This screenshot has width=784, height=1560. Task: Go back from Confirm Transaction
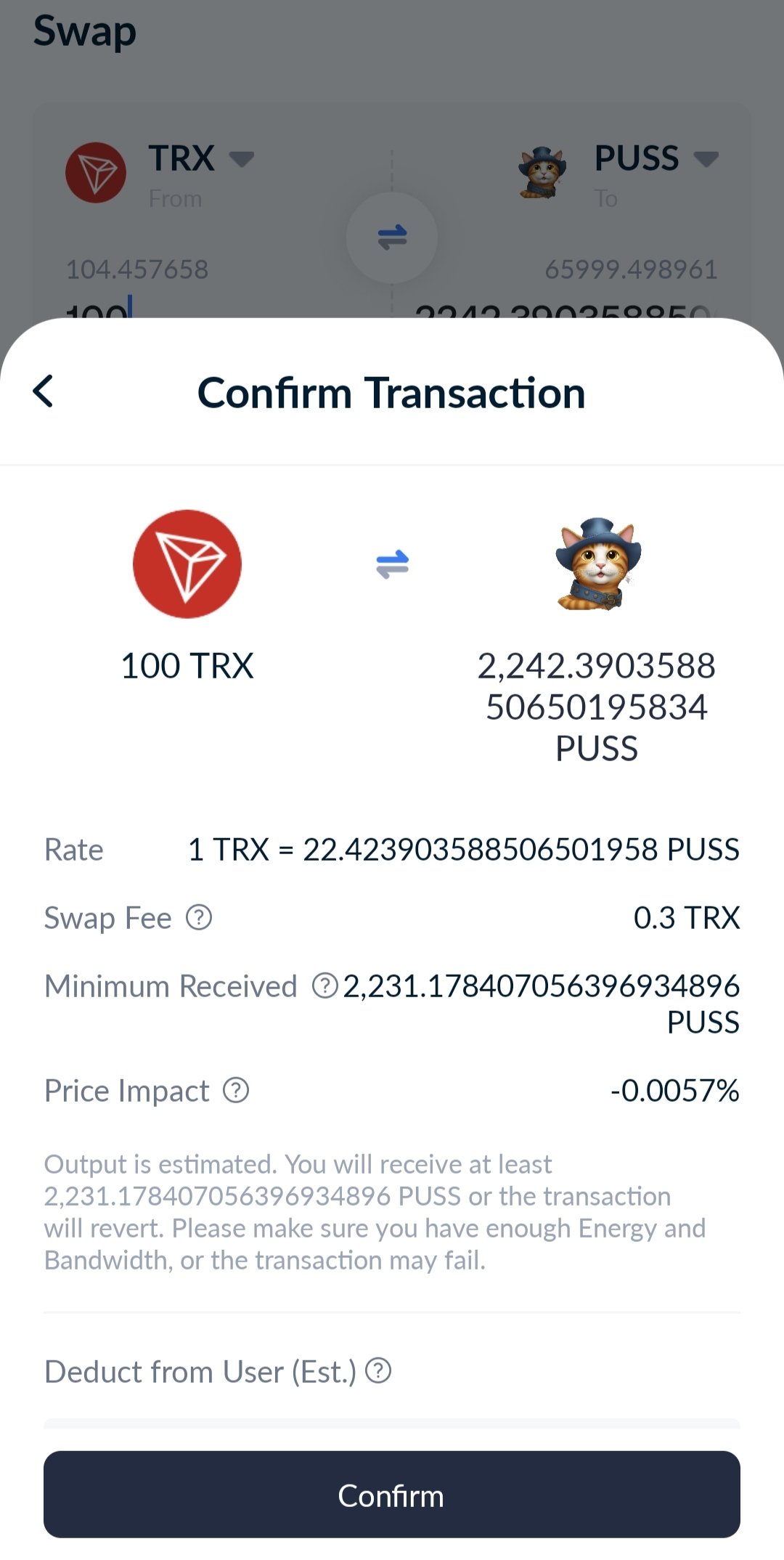click(x=44, y=391)
